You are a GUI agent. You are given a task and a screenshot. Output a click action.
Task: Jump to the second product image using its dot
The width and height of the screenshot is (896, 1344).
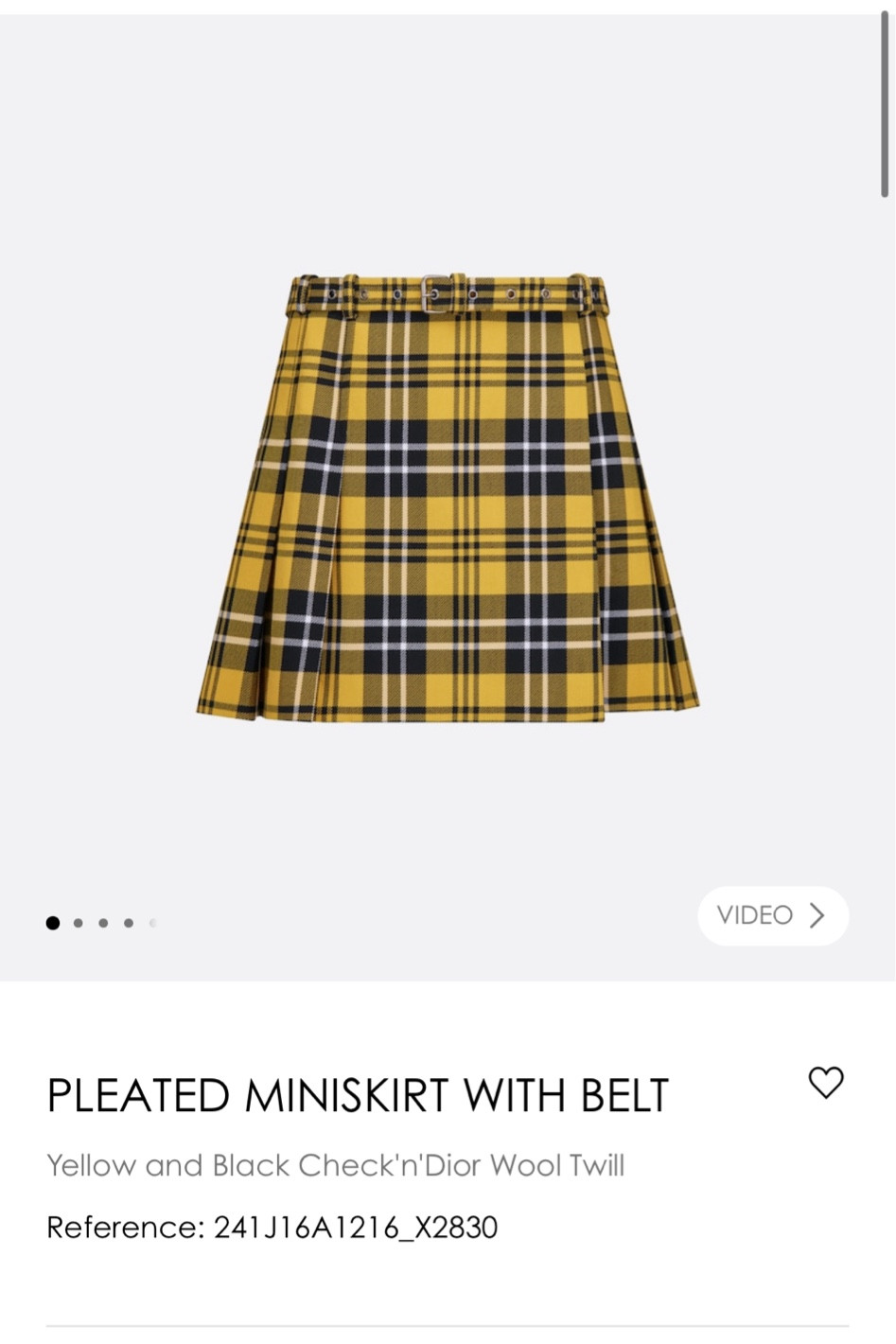click(x=79, y=923)
